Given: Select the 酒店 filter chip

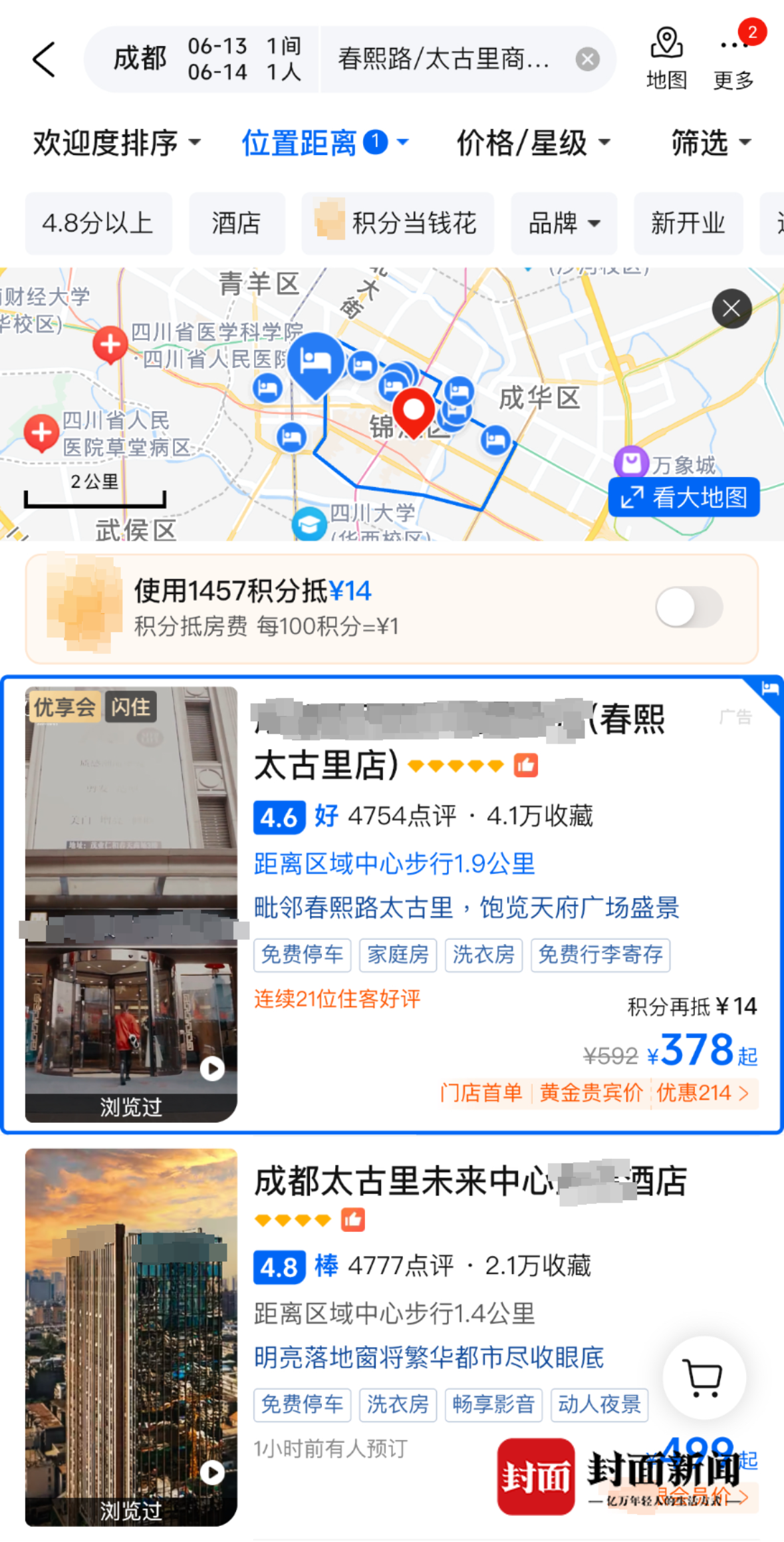Looking at the screenshot, I should [237, 224].
